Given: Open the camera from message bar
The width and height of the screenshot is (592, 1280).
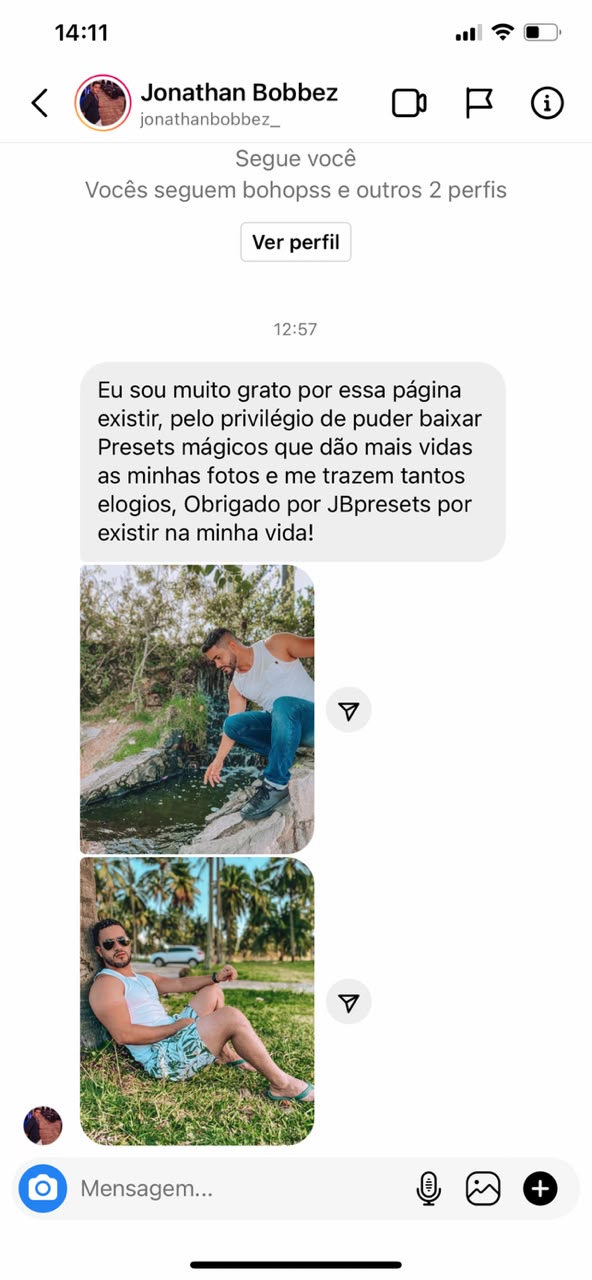Looking at the screenshot, I should (42, 1188).
